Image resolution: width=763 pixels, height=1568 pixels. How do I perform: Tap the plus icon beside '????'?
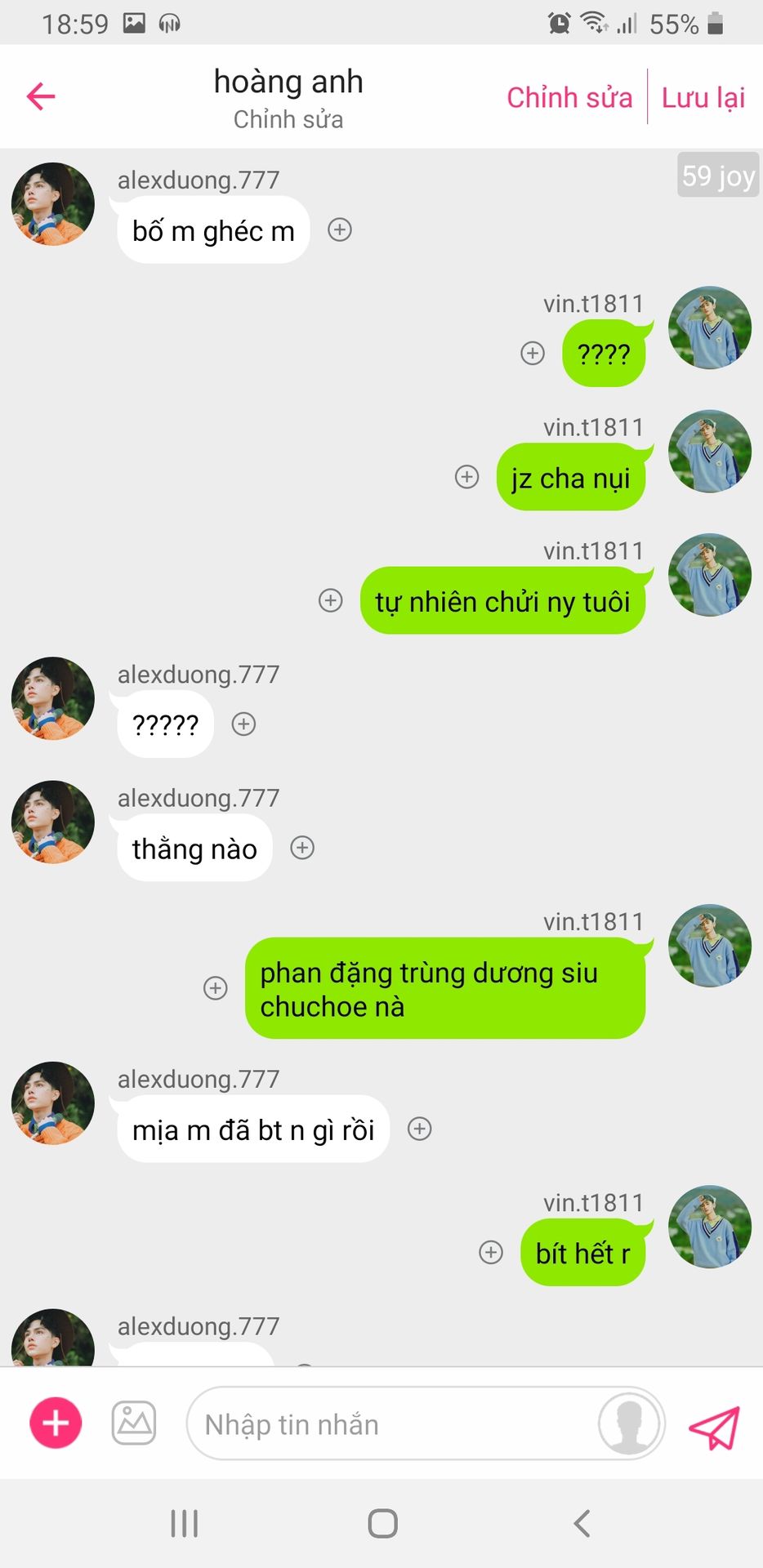coord(533,354)
